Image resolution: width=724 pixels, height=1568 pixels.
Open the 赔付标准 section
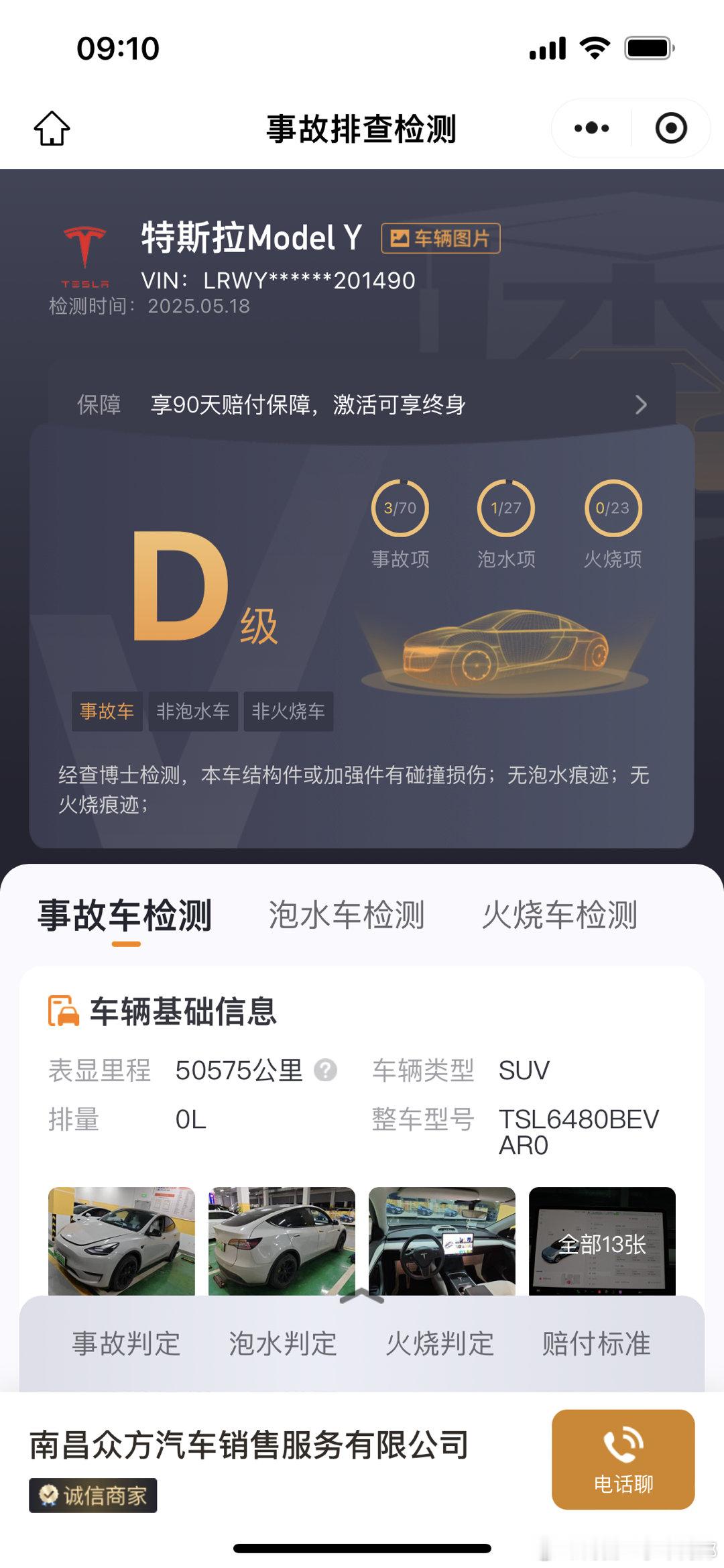(x=596, y=1343)
